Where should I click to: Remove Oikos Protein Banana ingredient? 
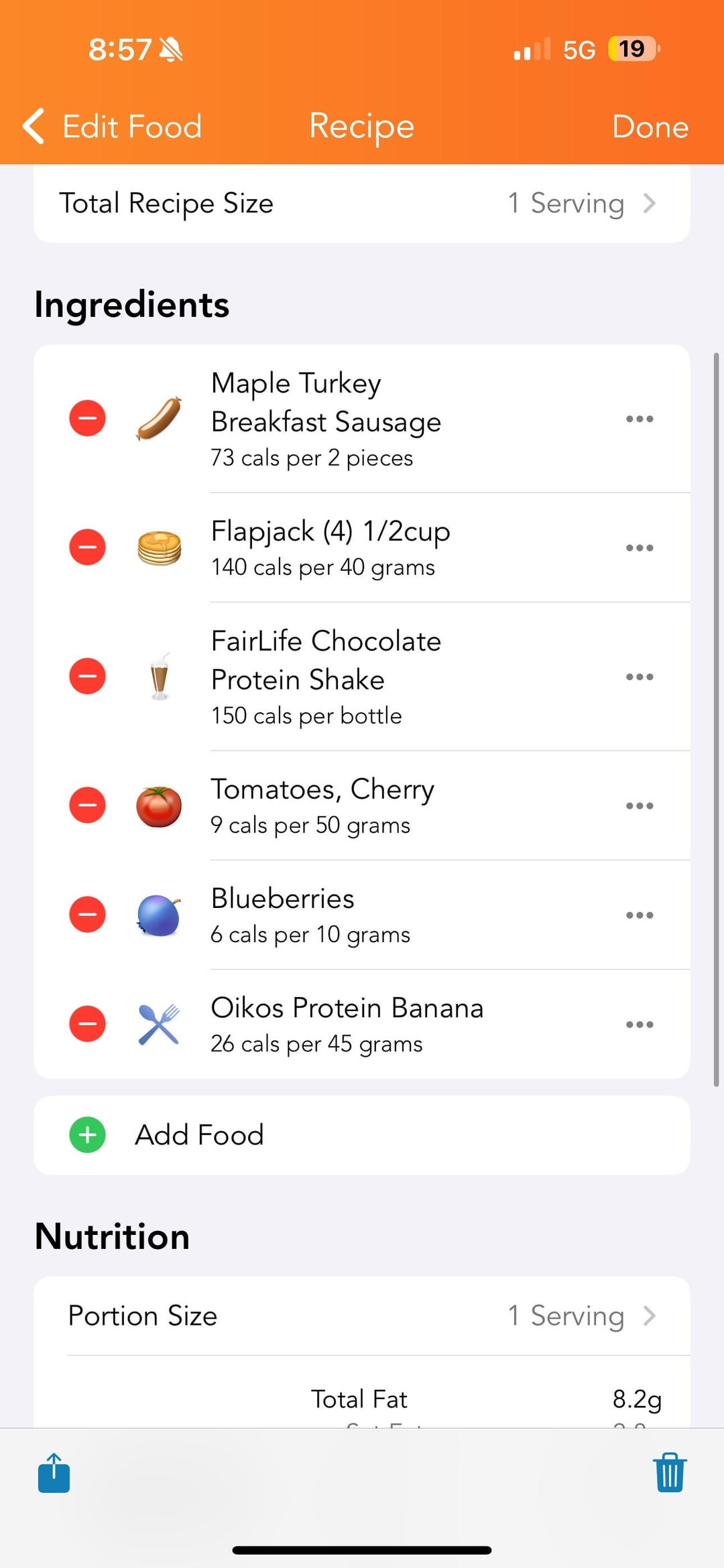pyautogui.click(x=88, y=1024)
